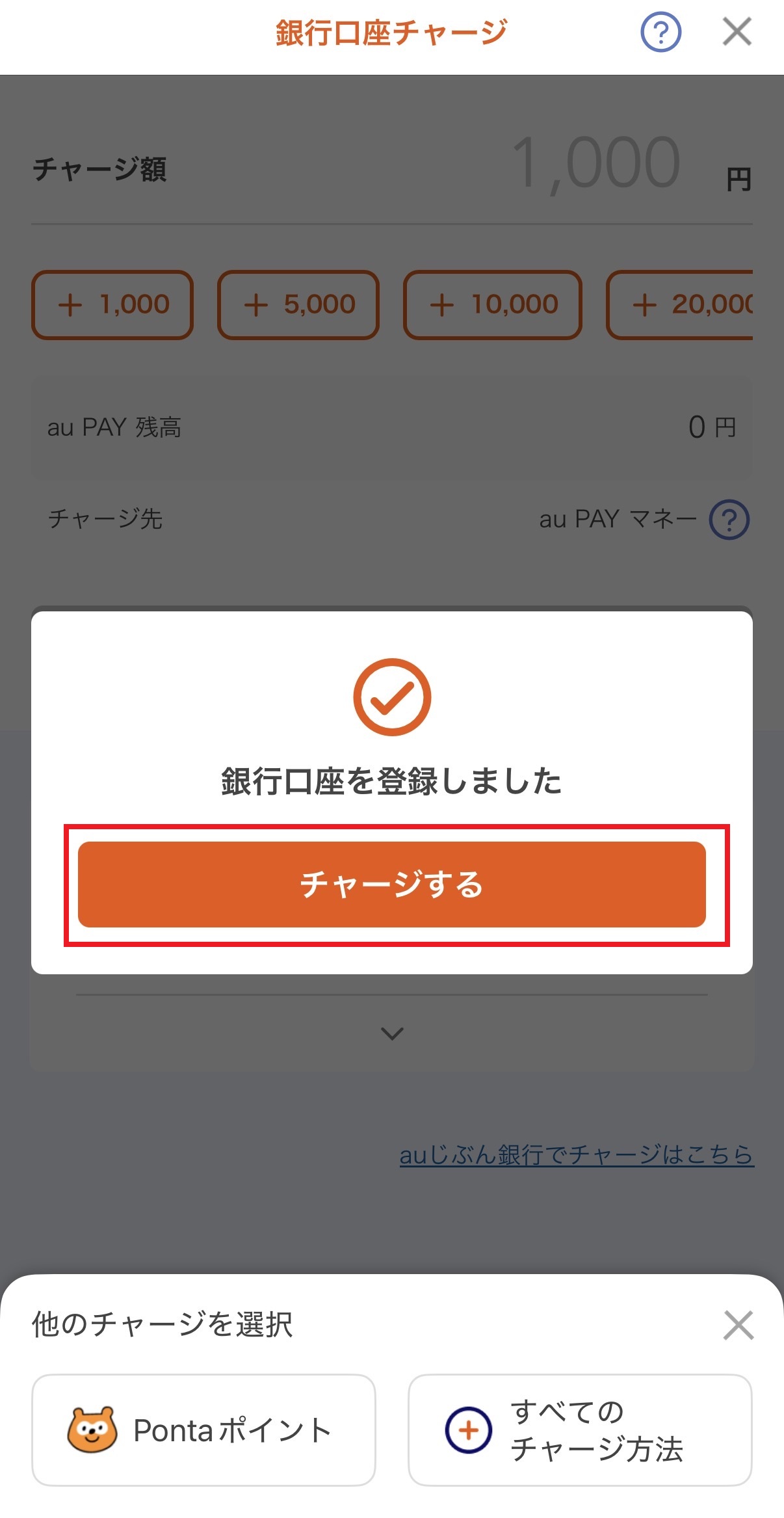Expand the section with down chevron

(x=392, y=1033)
